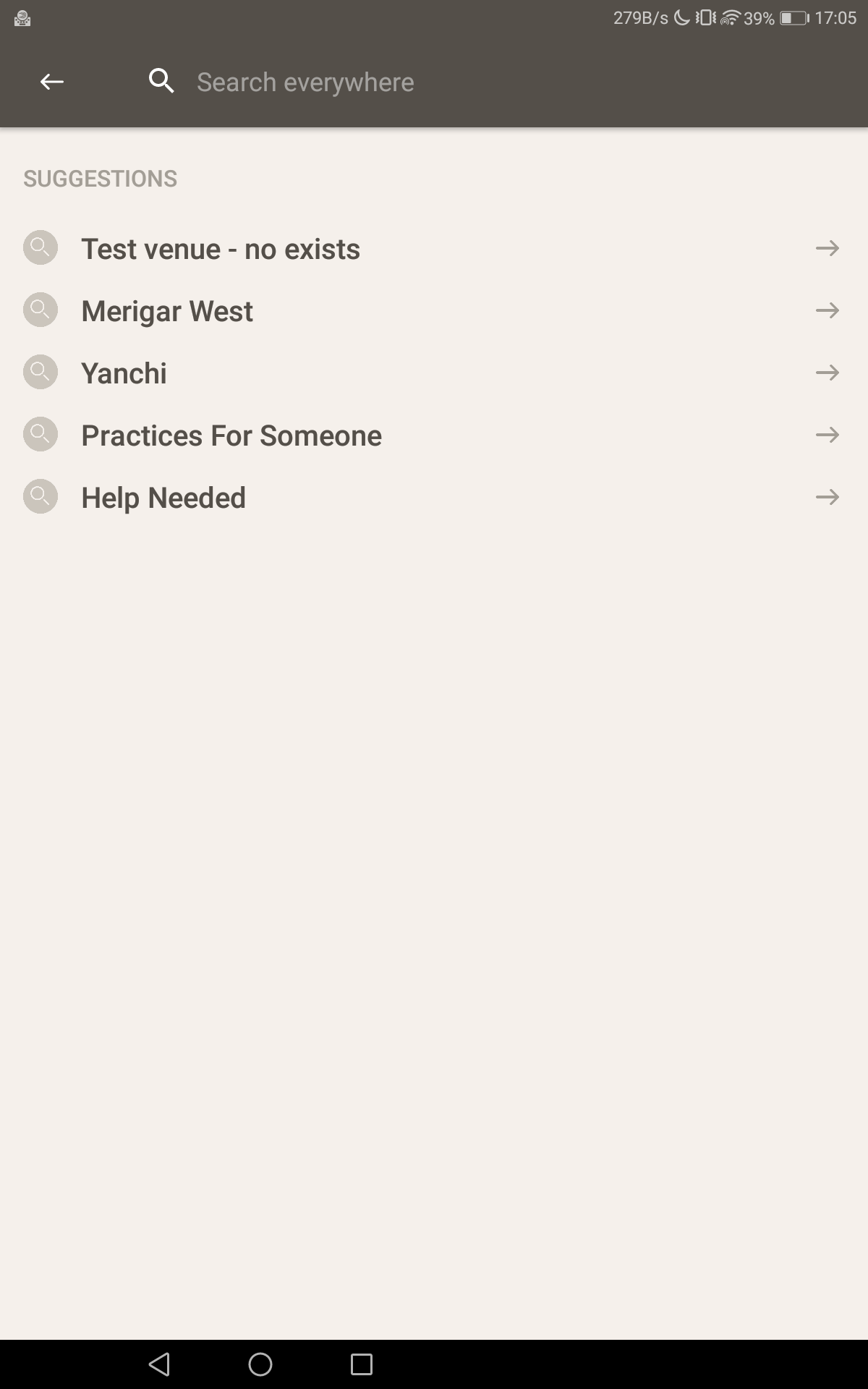Choose the Yanchi suggestion

124,373
